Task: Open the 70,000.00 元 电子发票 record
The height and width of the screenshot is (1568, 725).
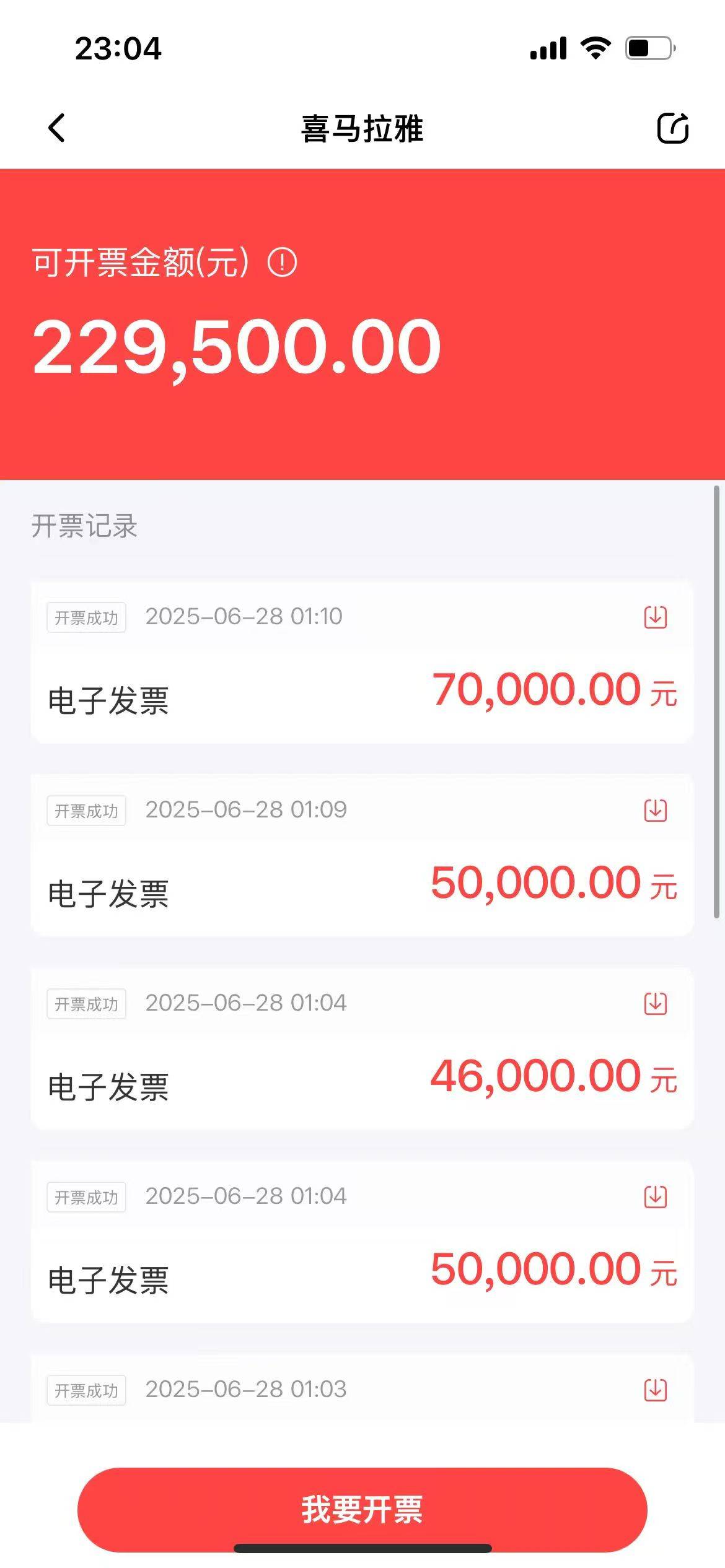Action: click(x=362, y=687)
